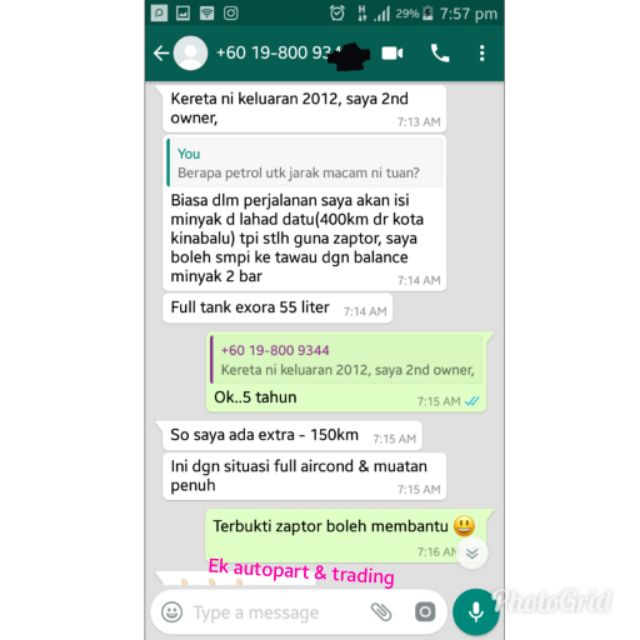Open the contact's profile photo
This screenshot has width=640, height=640.
coord(191,53)
